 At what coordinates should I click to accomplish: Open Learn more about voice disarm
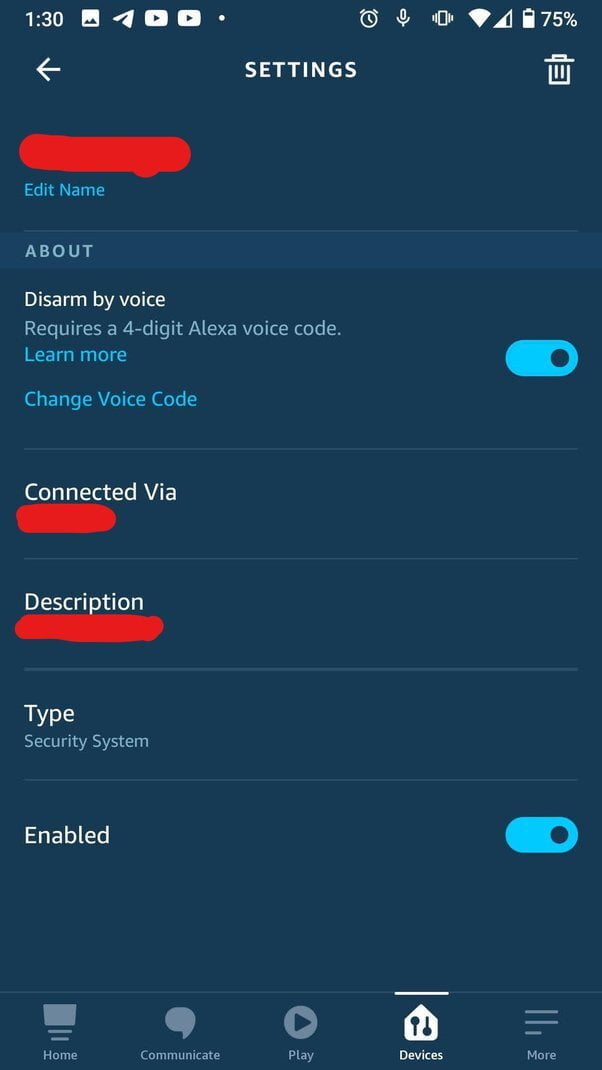75,355
